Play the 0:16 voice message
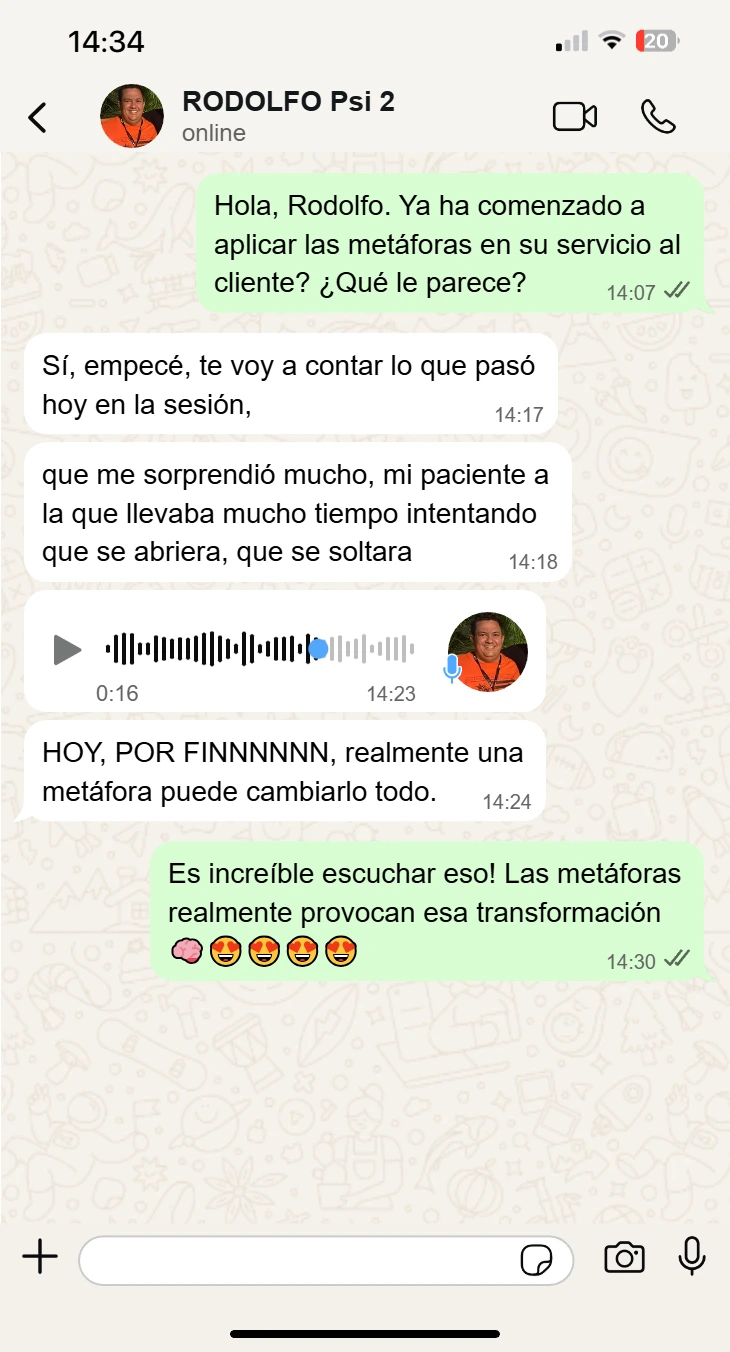Viewport: 730px width, 1352px height. pyautogui.click(x=67, y=650)
